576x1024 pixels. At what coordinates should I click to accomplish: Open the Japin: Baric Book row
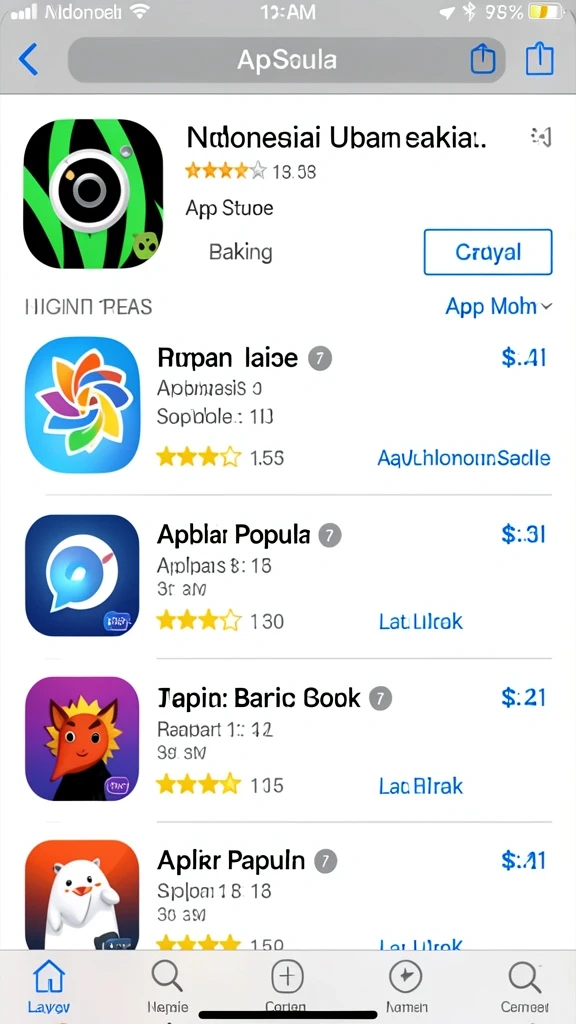[x=288, y=739]
